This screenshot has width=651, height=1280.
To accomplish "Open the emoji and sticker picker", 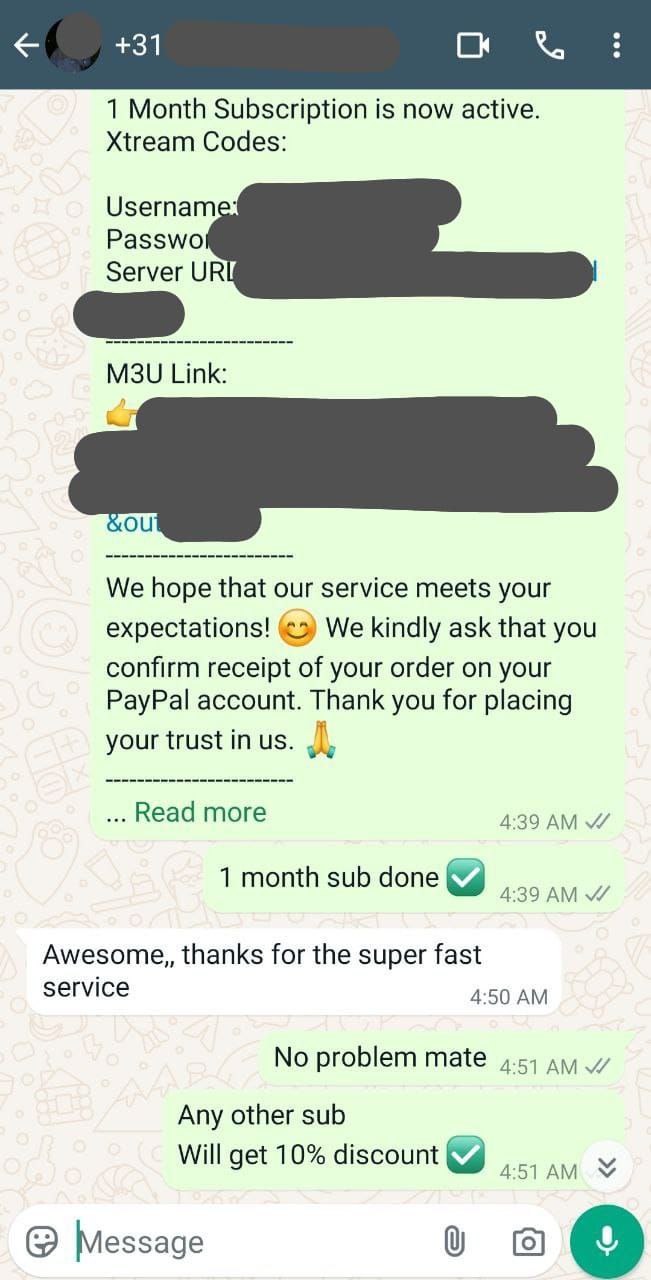I will (42, 1241).
